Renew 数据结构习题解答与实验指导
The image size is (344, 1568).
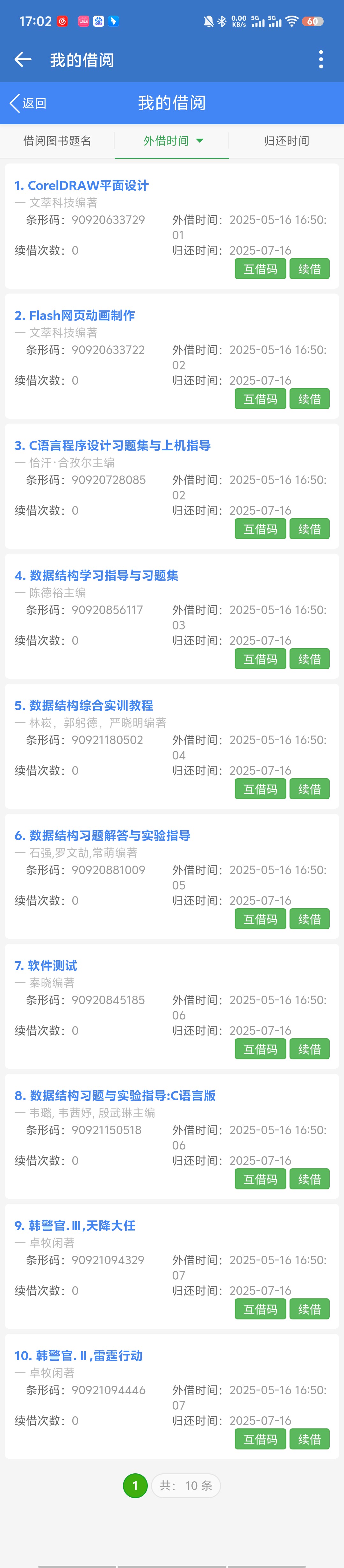(309, 919)
